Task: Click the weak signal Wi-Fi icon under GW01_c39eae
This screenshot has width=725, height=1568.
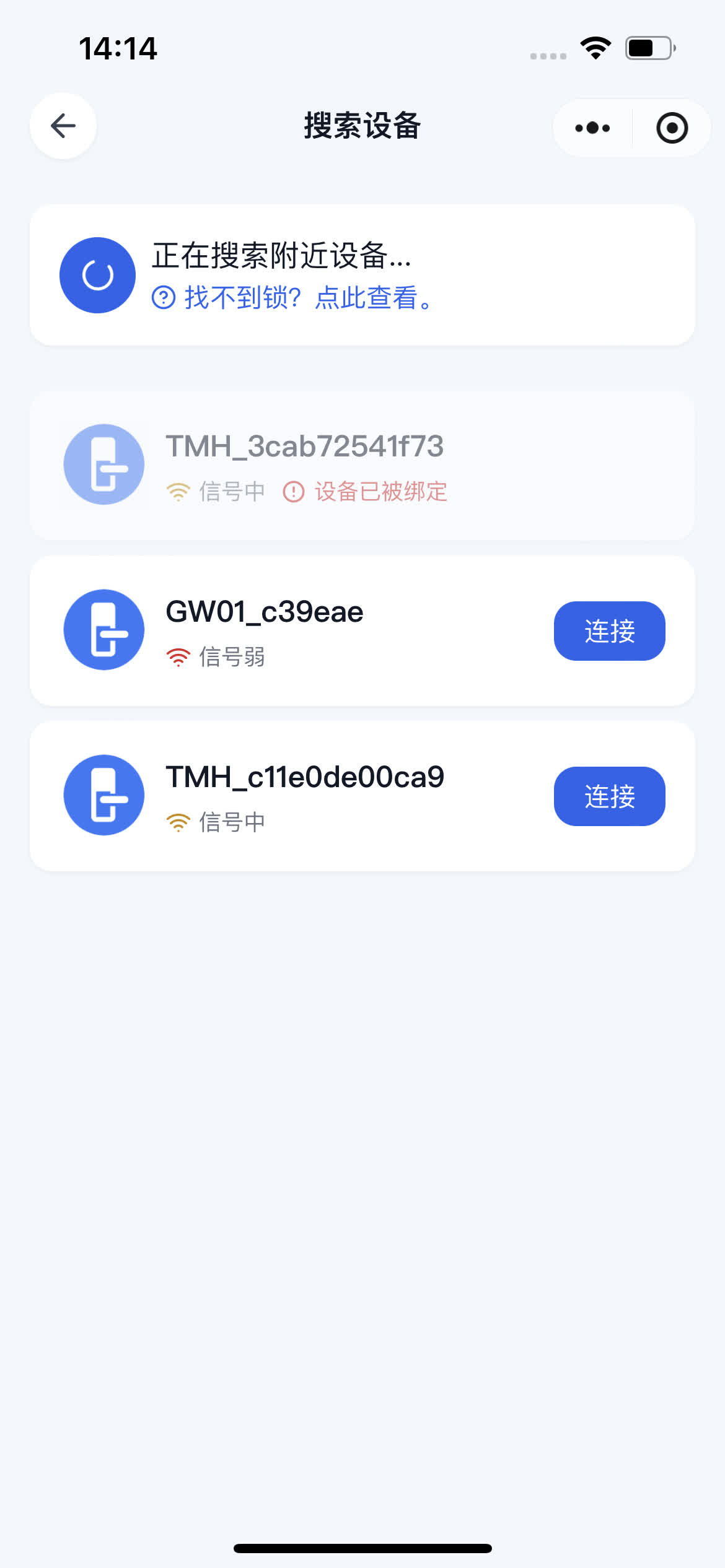Action: click(178, 656)
